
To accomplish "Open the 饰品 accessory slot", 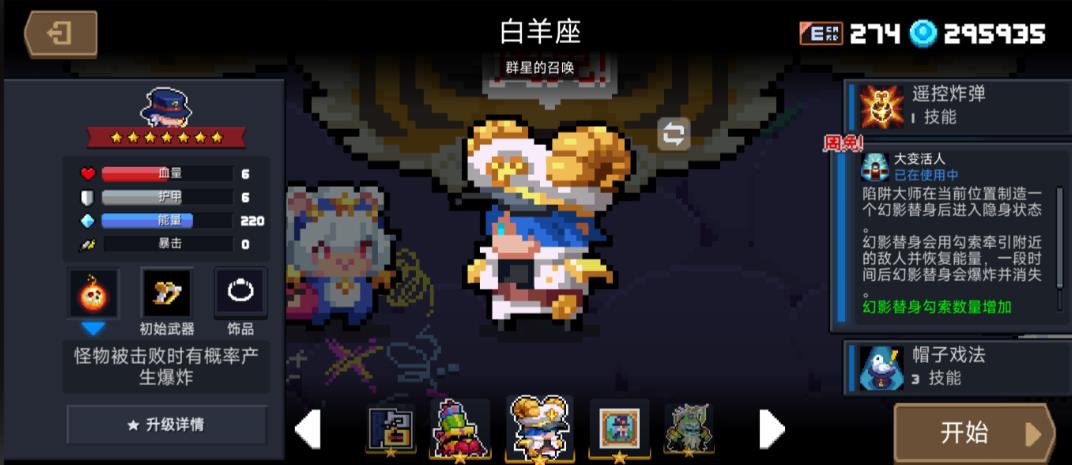I will point(240,293).
